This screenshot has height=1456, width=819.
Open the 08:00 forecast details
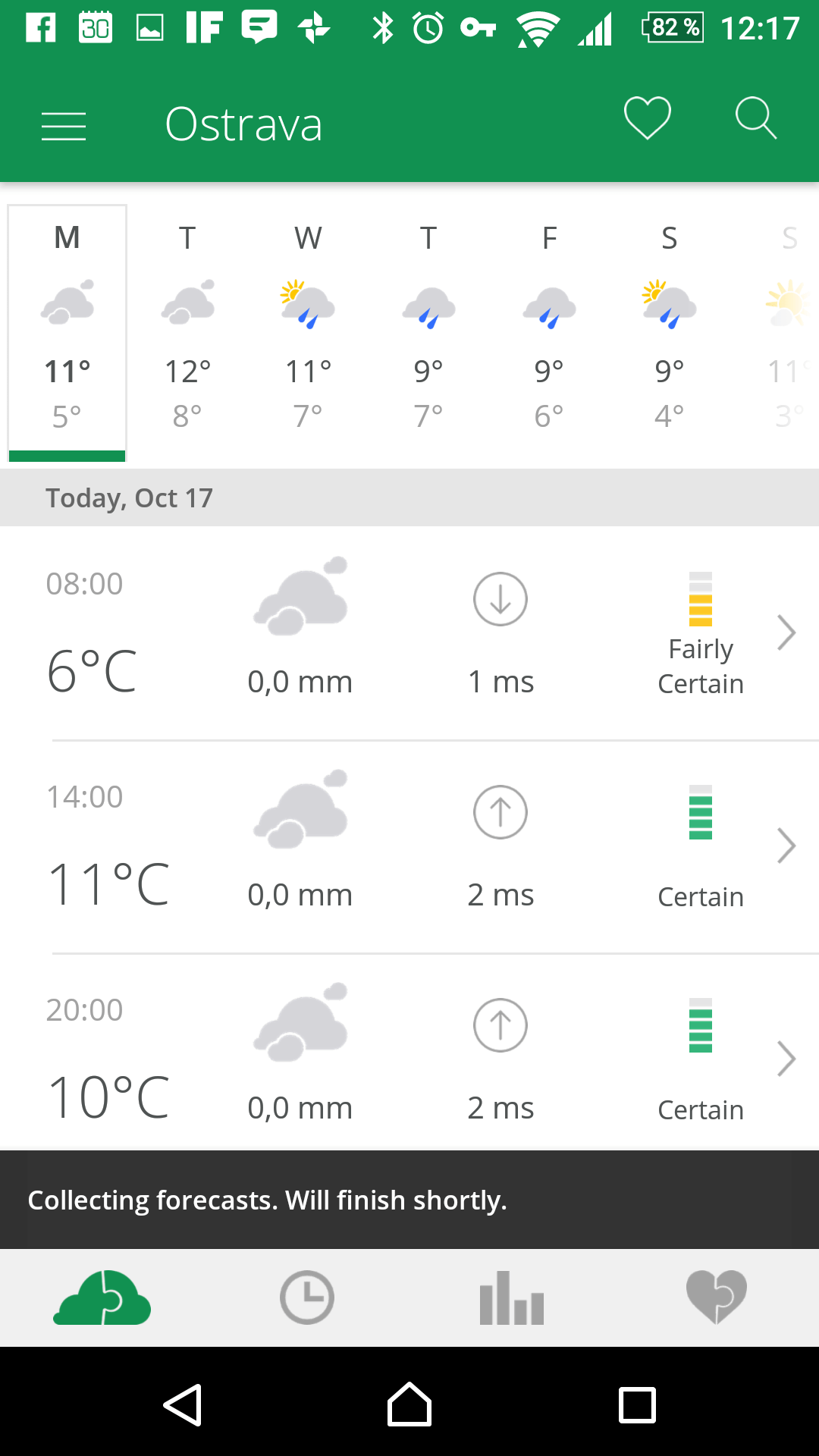[x=409, y=633]
